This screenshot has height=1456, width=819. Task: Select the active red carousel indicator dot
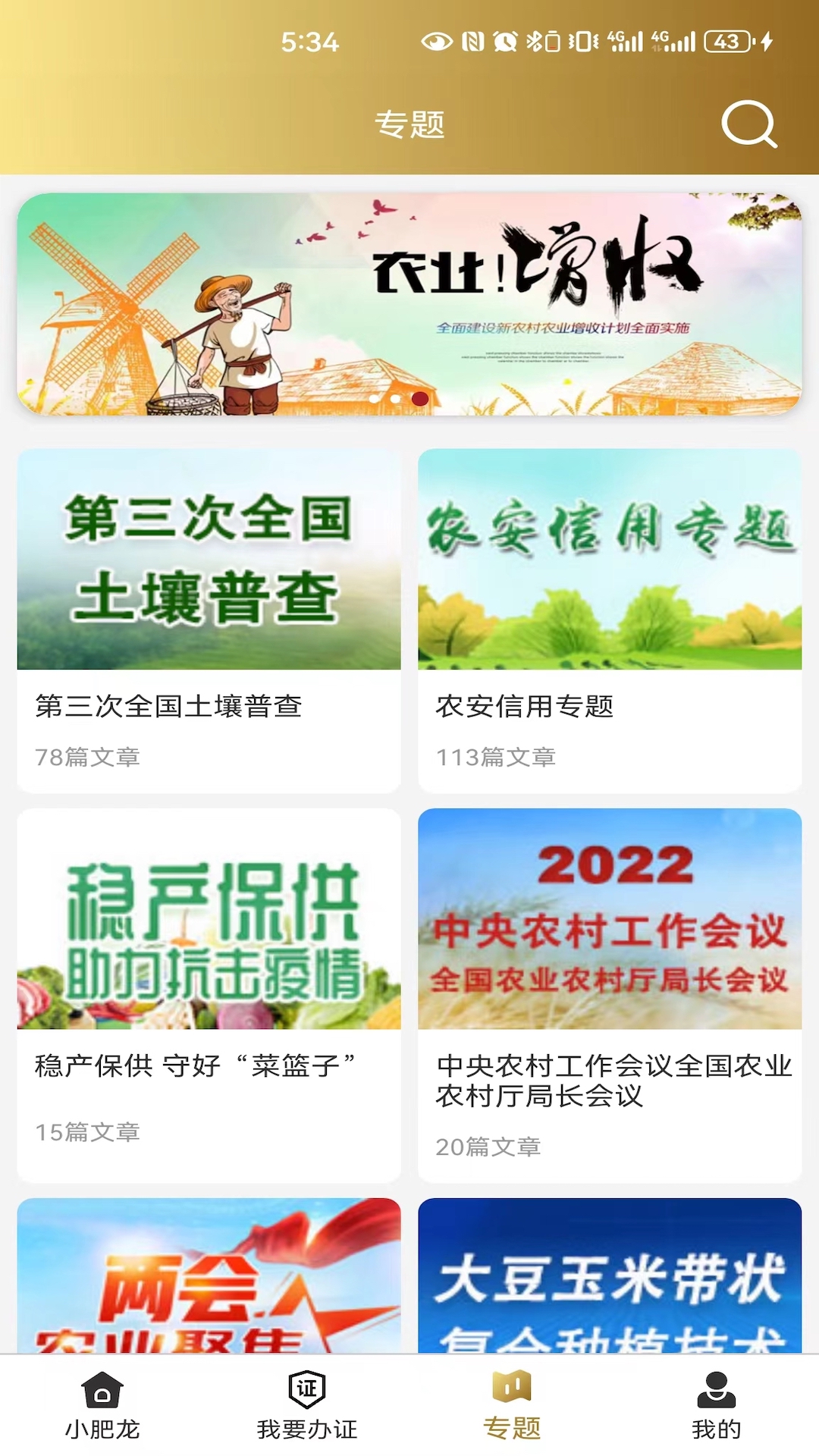[419, 397]
